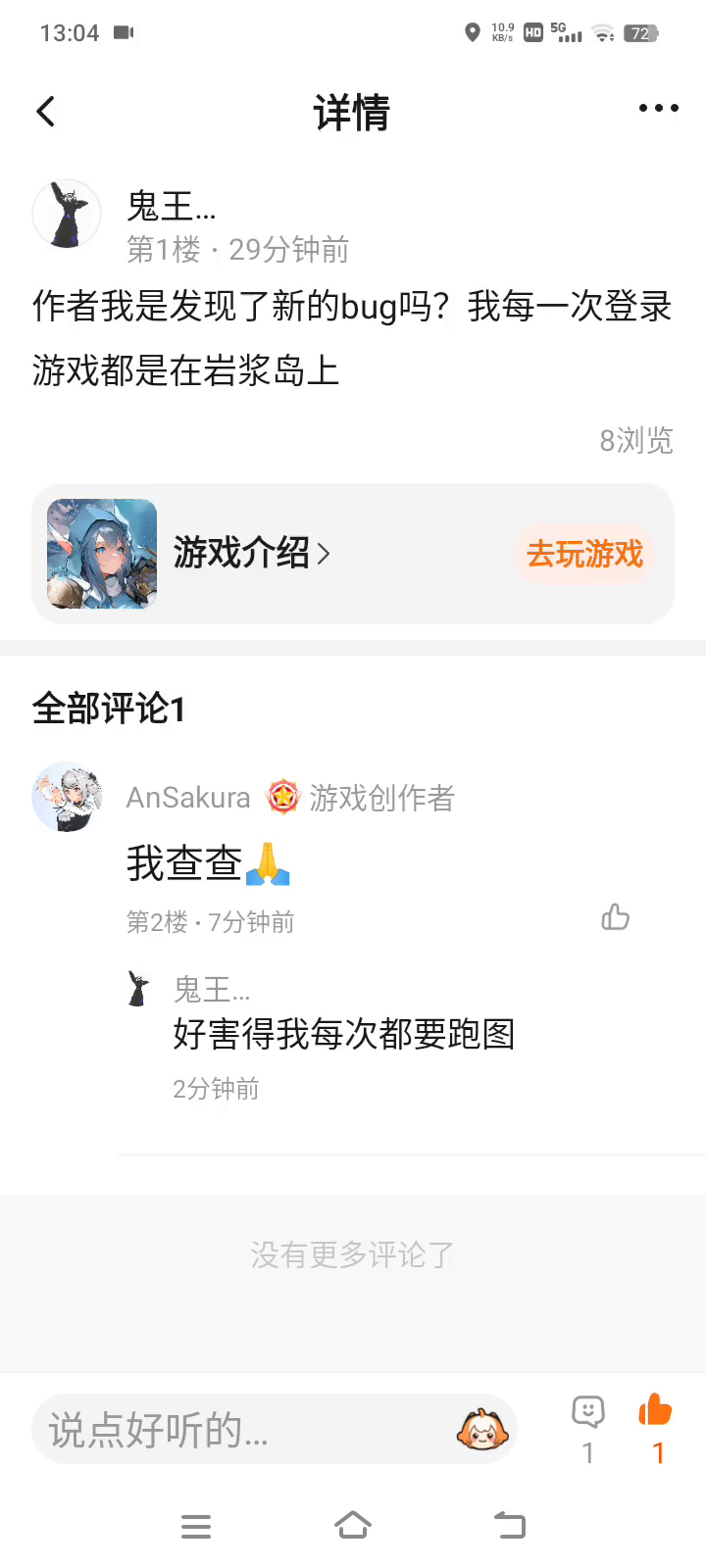The height and width of the screenshot is (1568, 706).
Task: Go back using the top-left arrow
Action: (x=45, y=112)
